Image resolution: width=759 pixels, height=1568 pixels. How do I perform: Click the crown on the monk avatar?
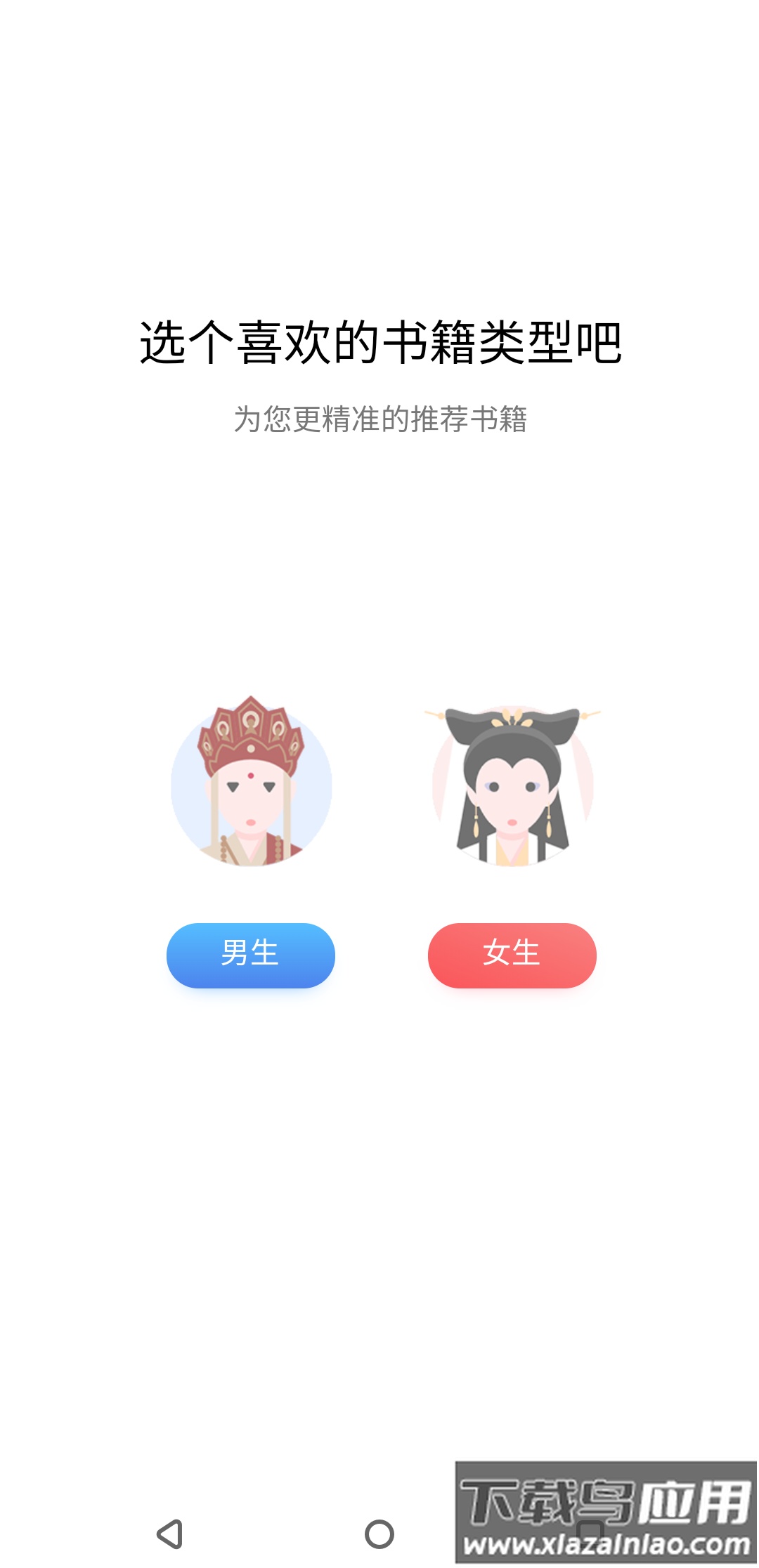[x=249, y=731]
